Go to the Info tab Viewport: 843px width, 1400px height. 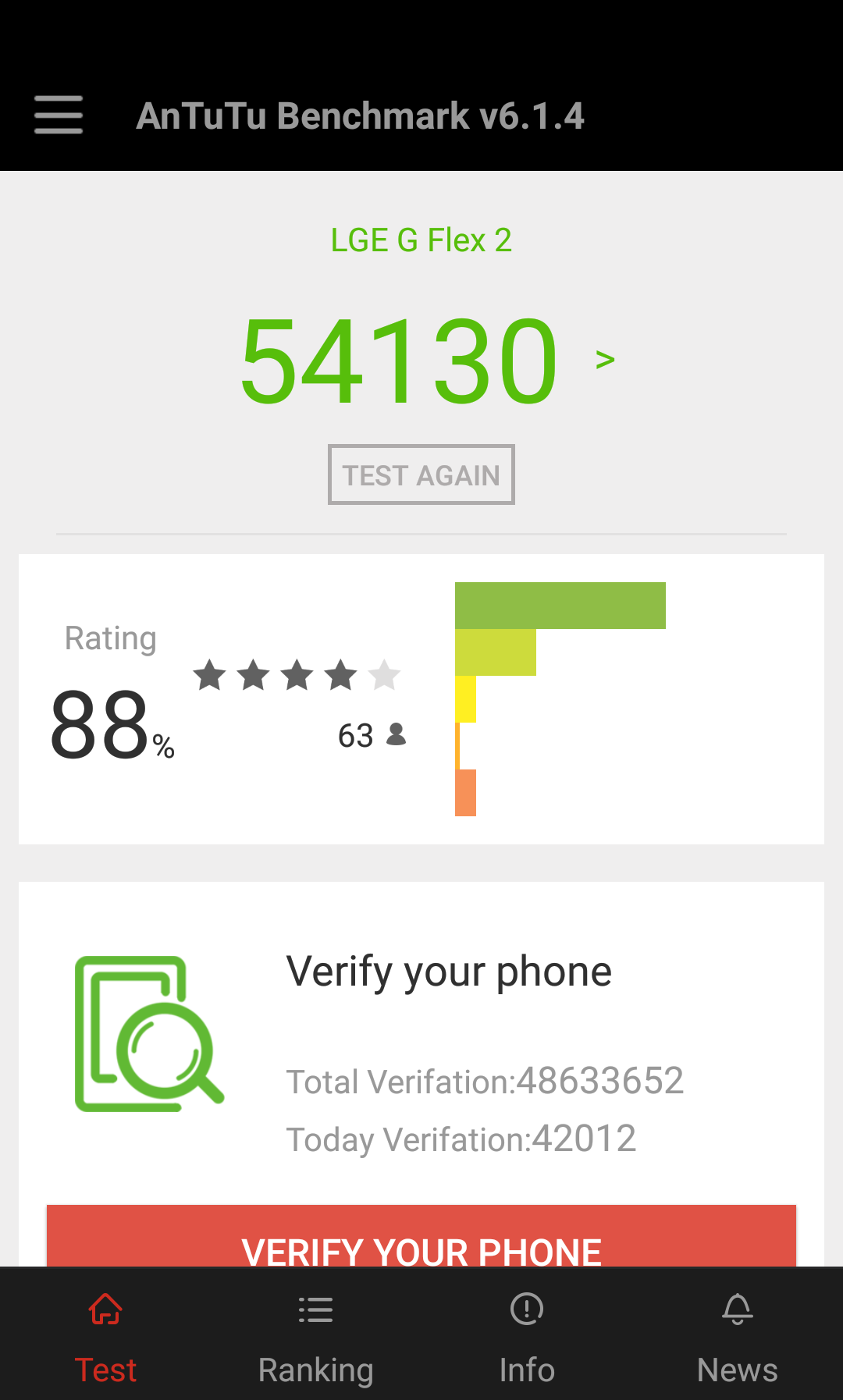coord(527,1334)
